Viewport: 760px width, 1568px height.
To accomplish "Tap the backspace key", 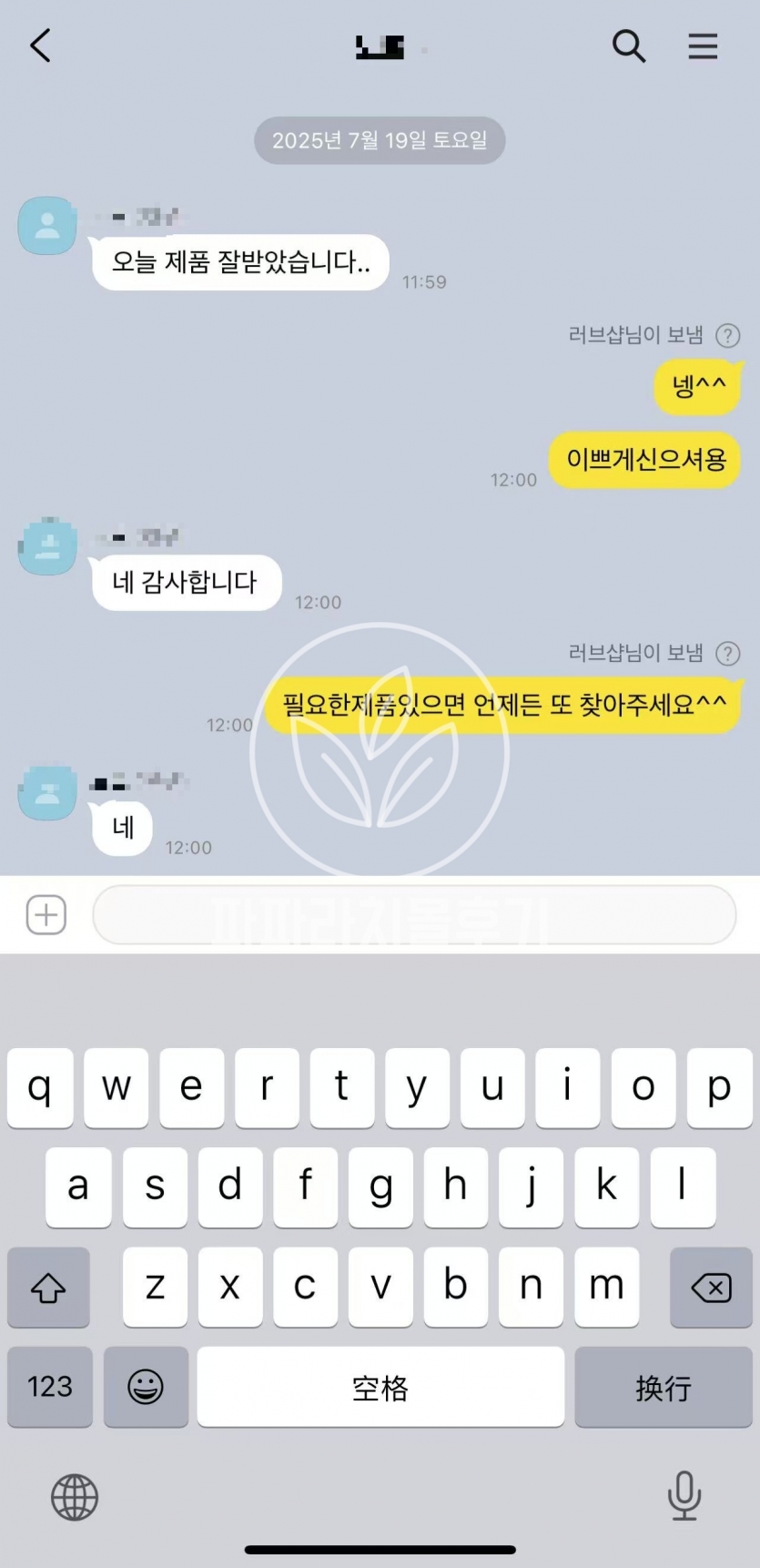I will point(711,1288).
